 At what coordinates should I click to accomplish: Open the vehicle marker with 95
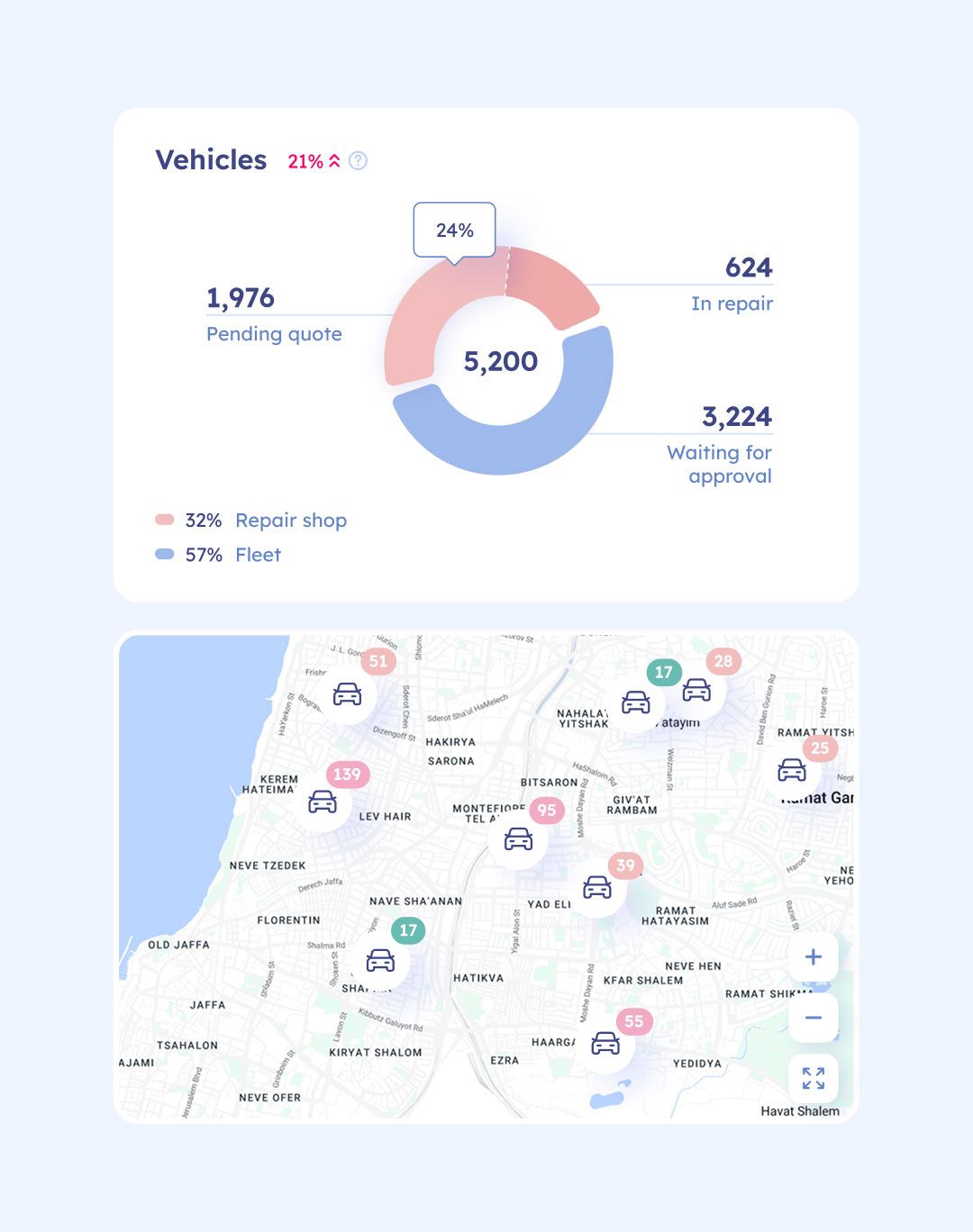[518, 839]
